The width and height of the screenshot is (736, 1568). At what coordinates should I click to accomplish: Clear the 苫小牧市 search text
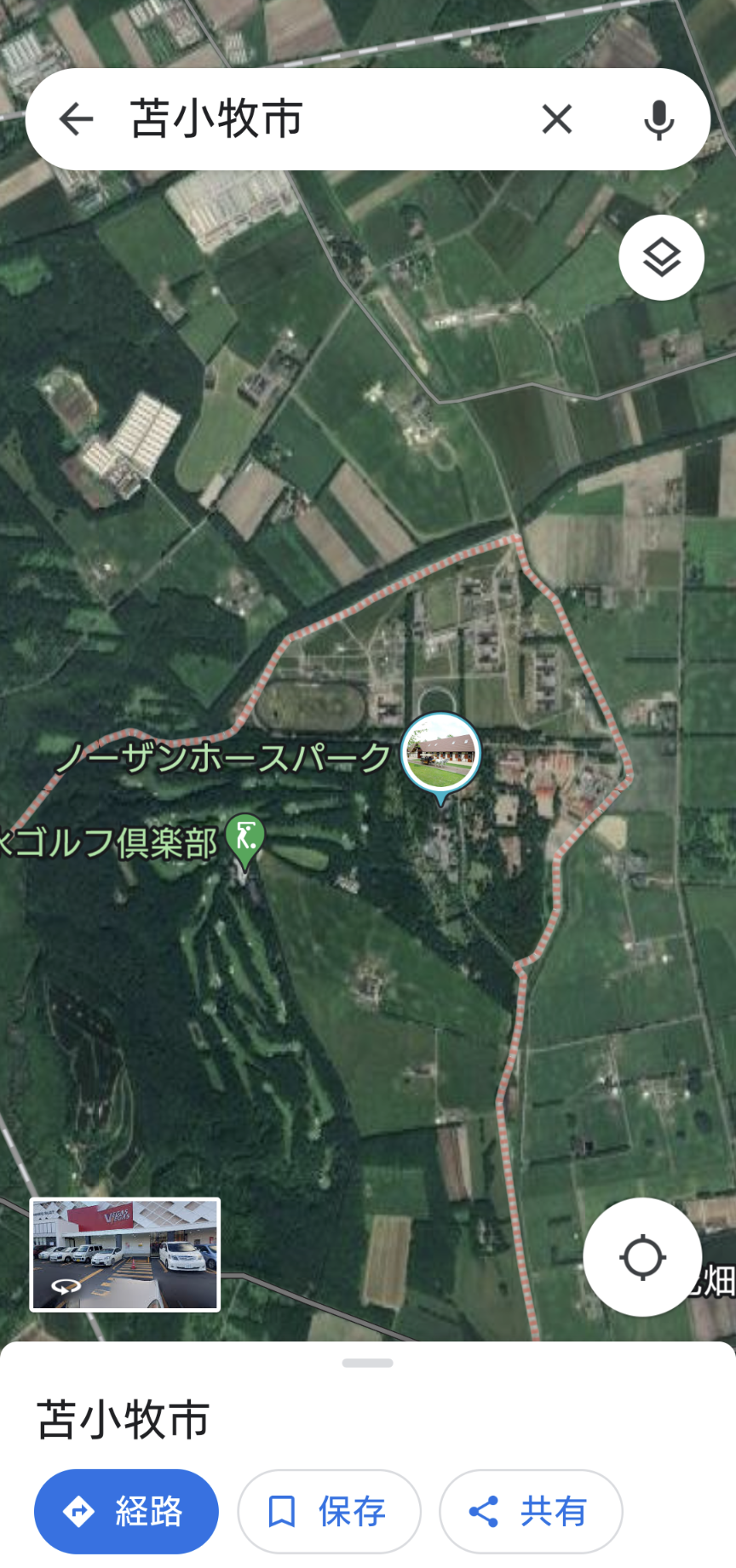(x=557, y=119)
